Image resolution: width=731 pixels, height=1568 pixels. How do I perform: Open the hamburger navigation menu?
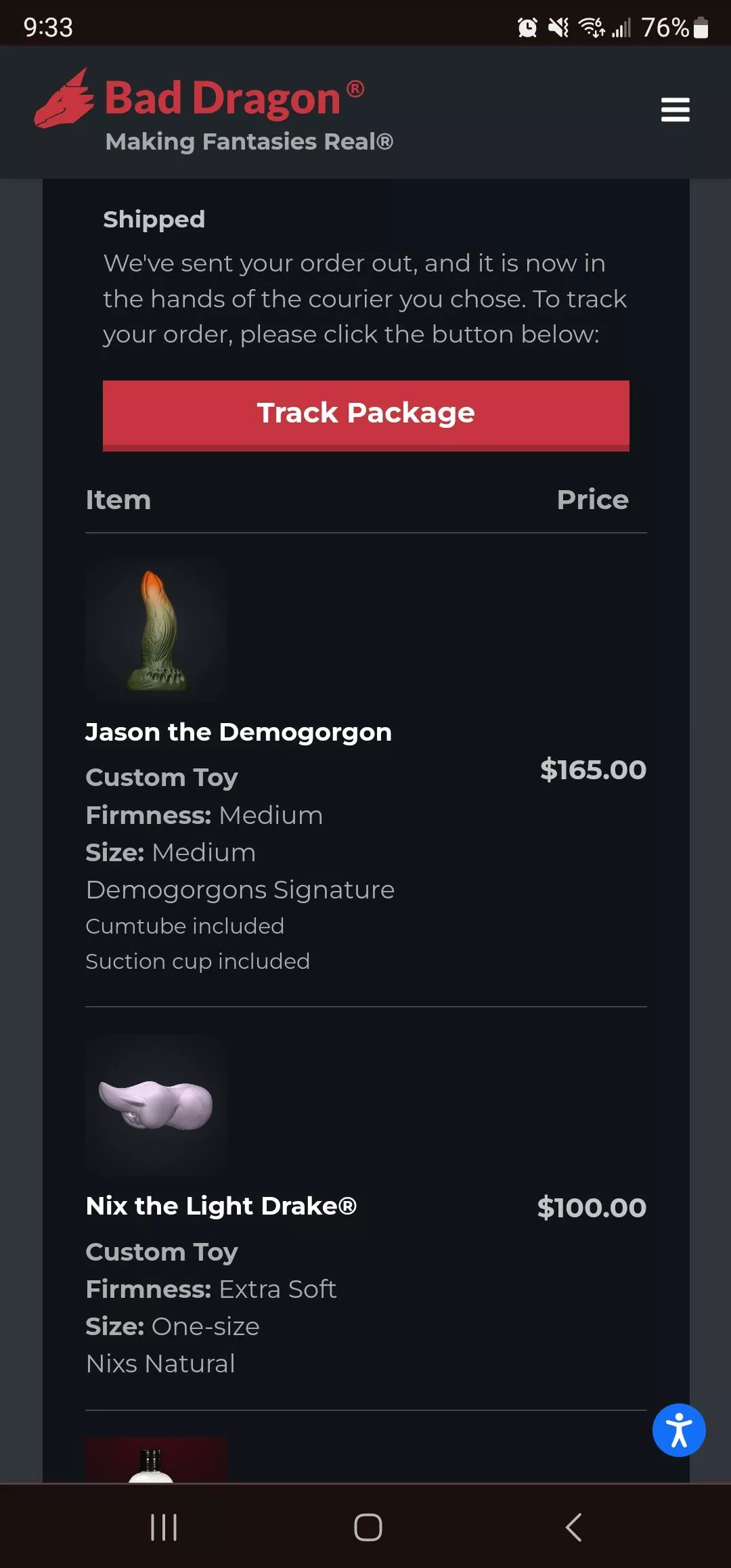pos(675,110)
